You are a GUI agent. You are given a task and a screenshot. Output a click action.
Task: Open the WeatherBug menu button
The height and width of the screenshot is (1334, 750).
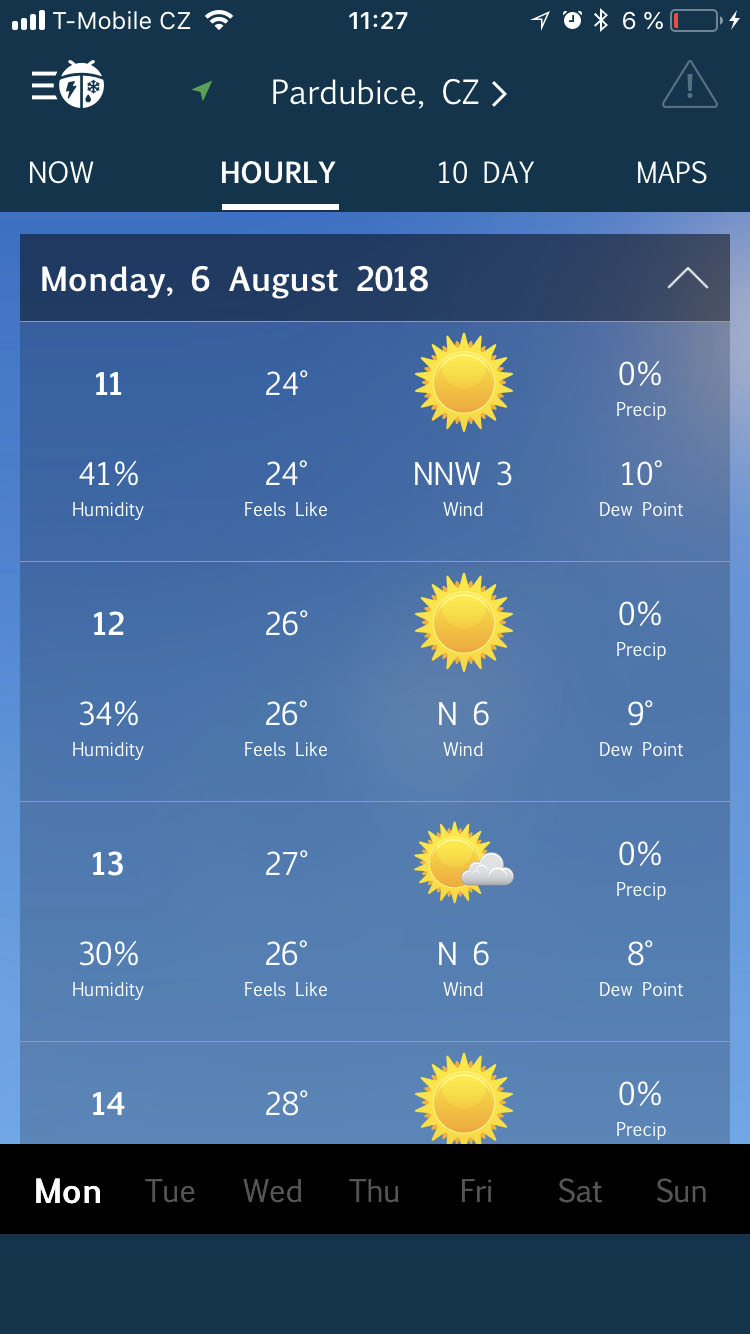click(67, 86)
